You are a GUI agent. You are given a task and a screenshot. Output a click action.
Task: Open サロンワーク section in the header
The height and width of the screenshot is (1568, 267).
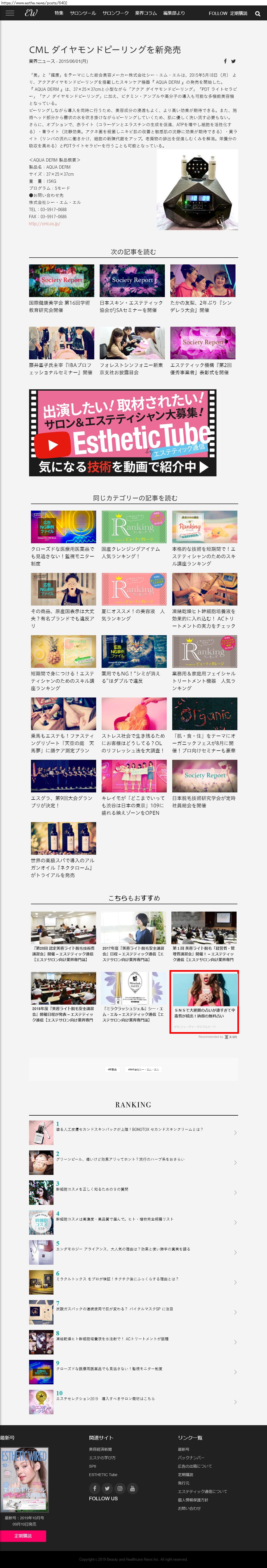(115, 13)
